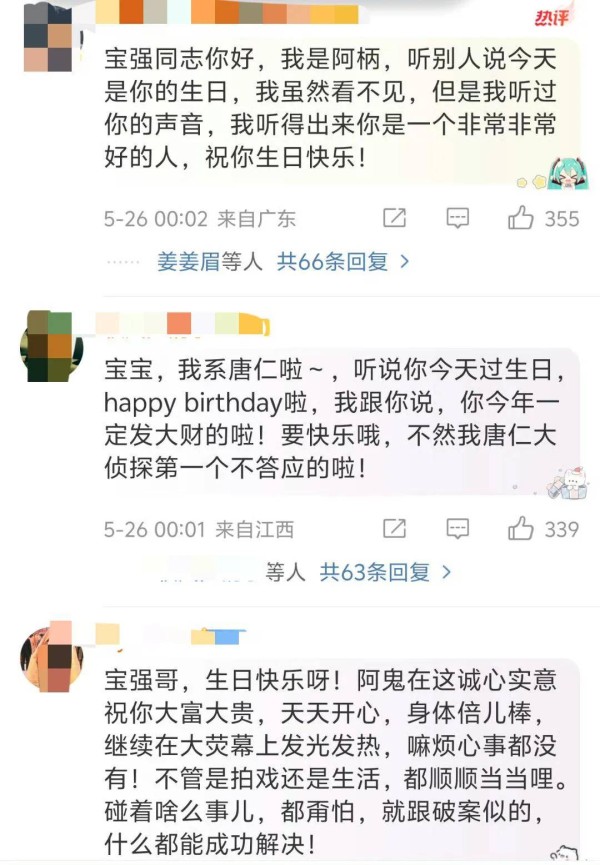The height and width of the screenshot is (865, 600).
Task: Repost the comment posted from 广东
Action: click(x=394, y=218)
